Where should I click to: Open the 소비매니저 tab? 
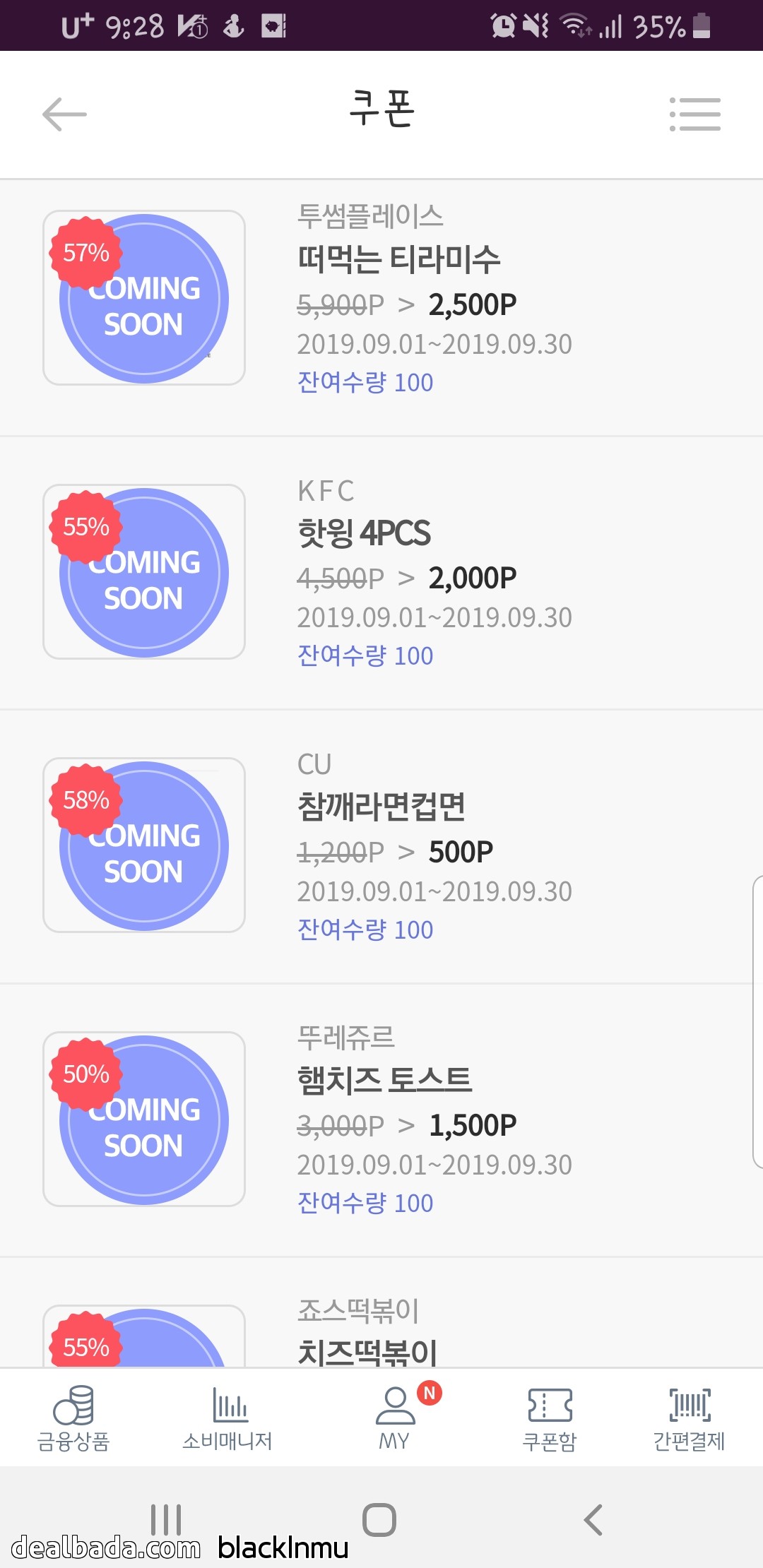click(227, 1418)
